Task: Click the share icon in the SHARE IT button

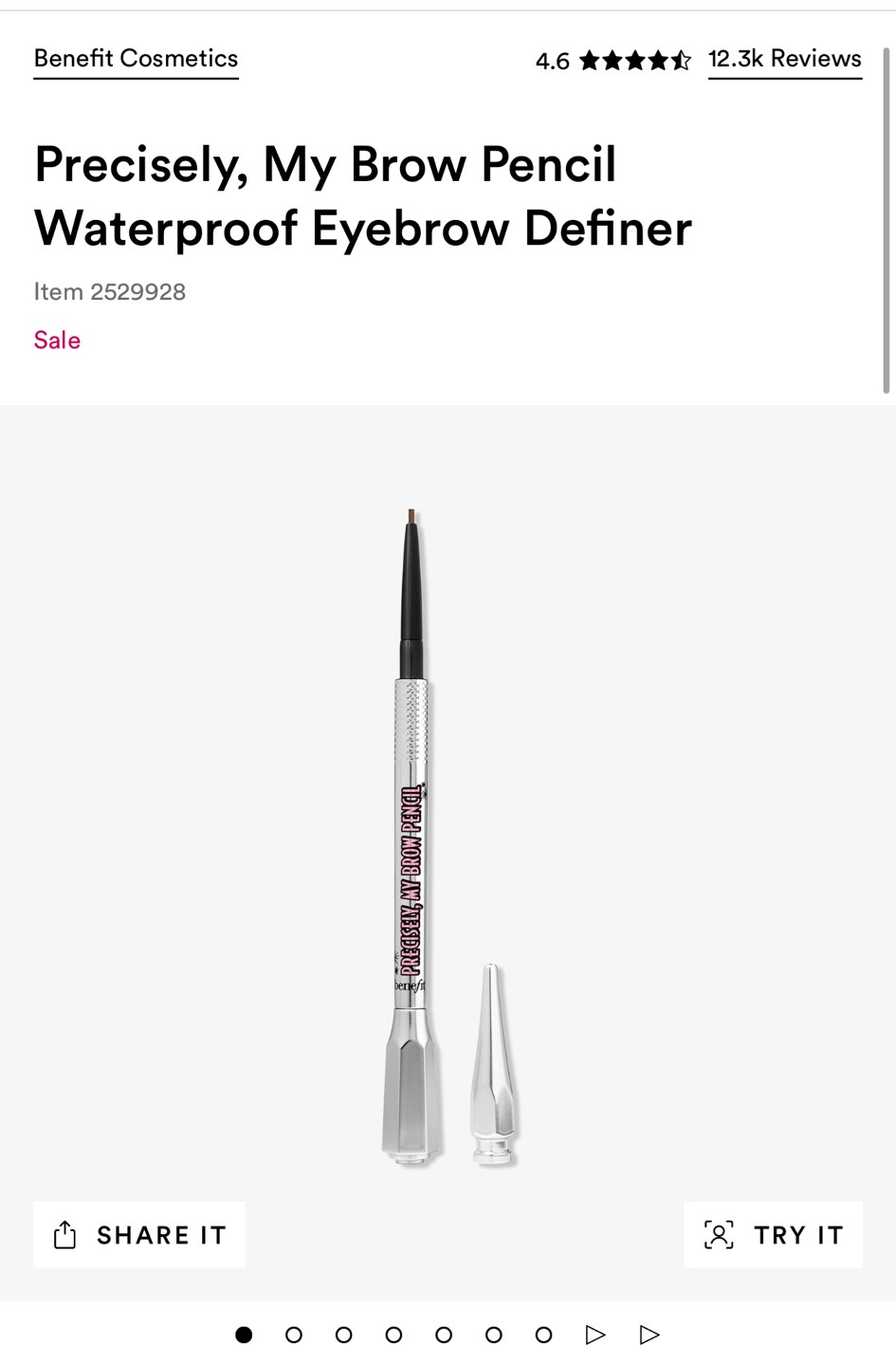Action: tap(64, 1234)
